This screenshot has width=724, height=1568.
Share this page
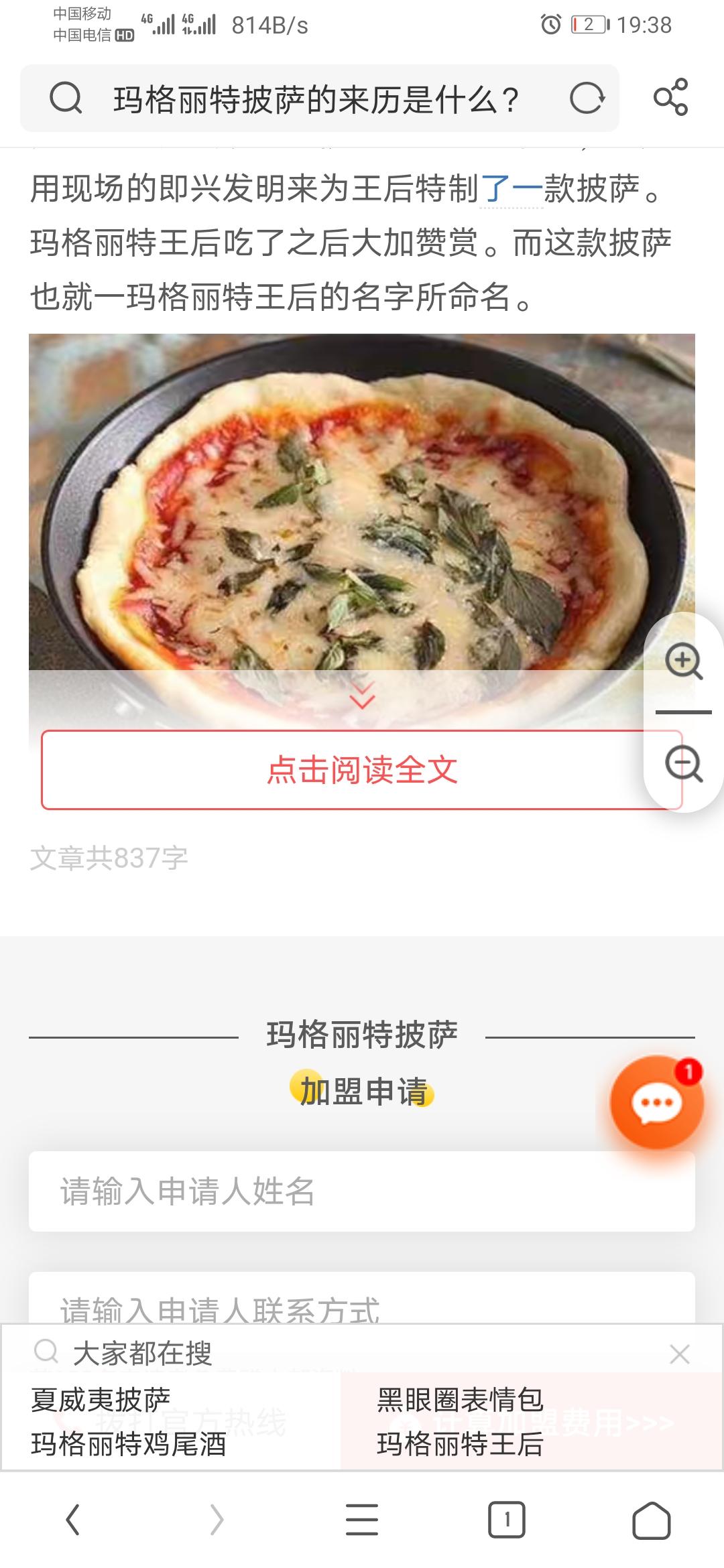[670, 98]
